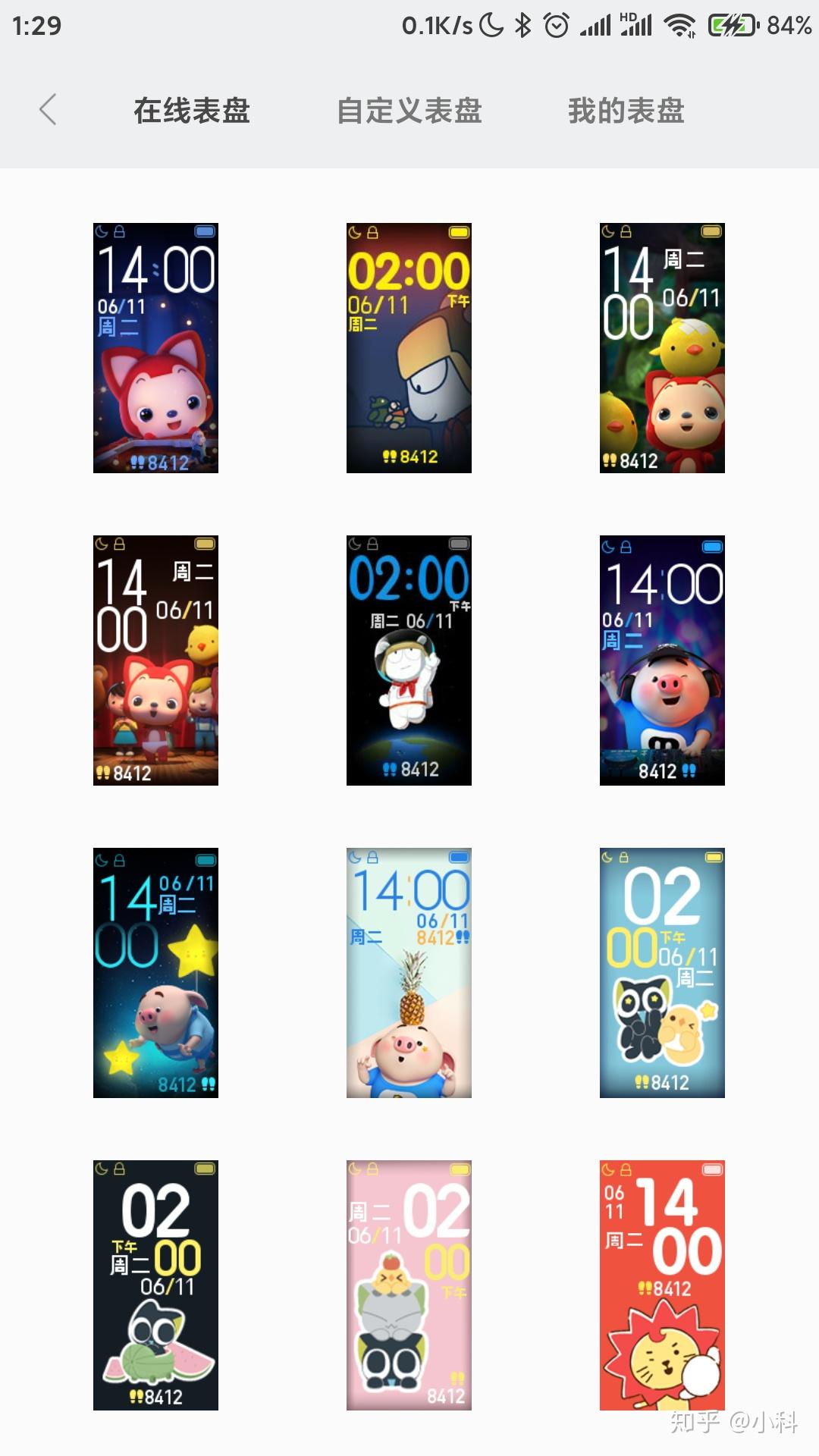Choose the flying pig with stars watch face
The image size is (819, 1456).
[155, 973]
